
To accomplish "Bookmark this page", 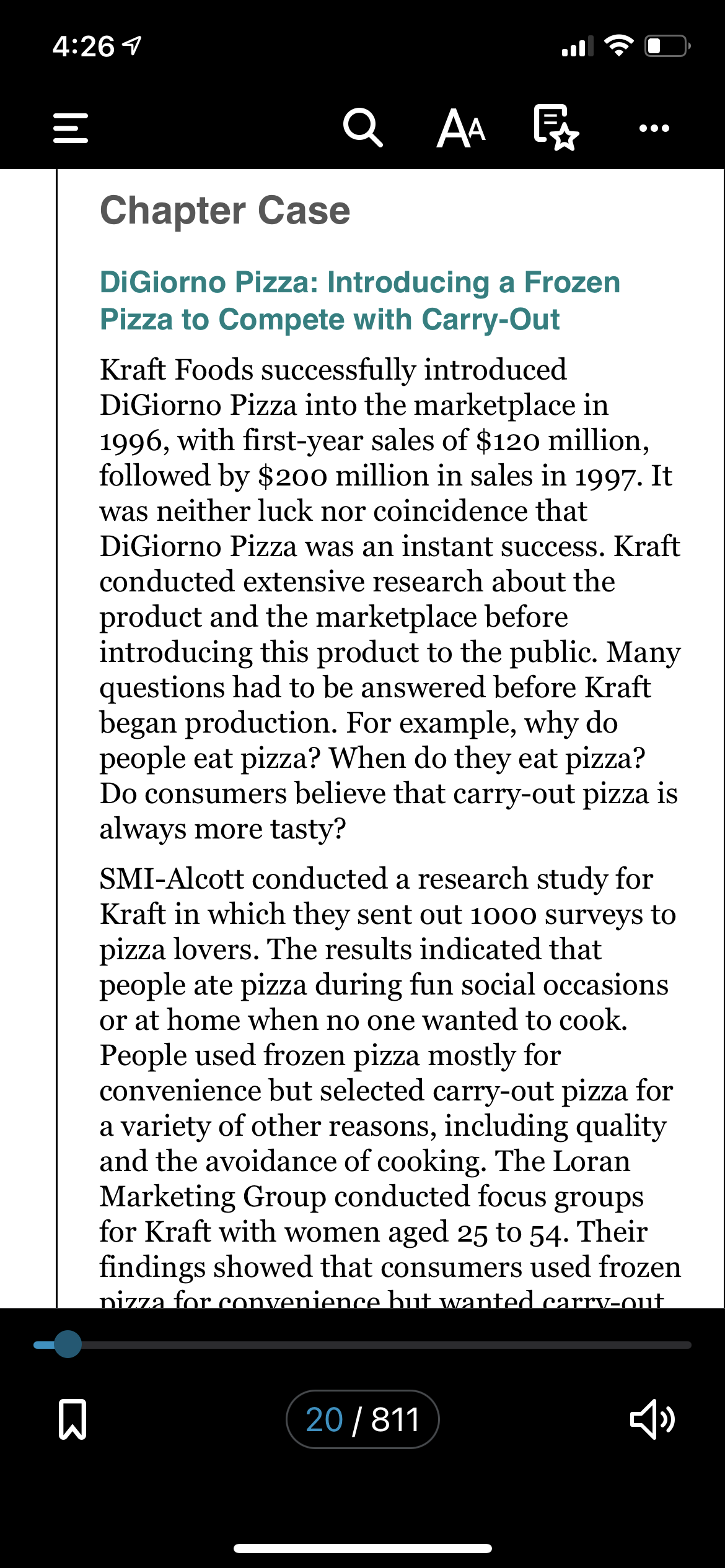I will 72,1419.
